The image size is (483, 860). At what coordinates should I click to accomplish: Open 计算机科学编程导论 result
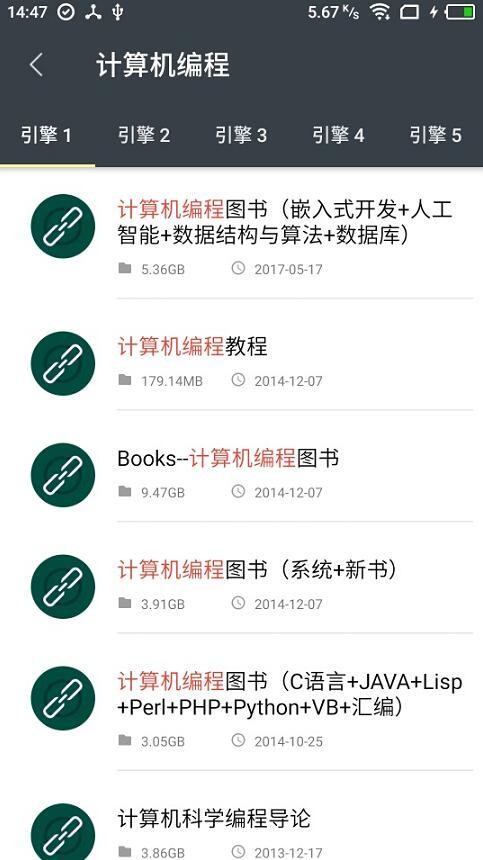pyautogui.click(x=241, y=828)
